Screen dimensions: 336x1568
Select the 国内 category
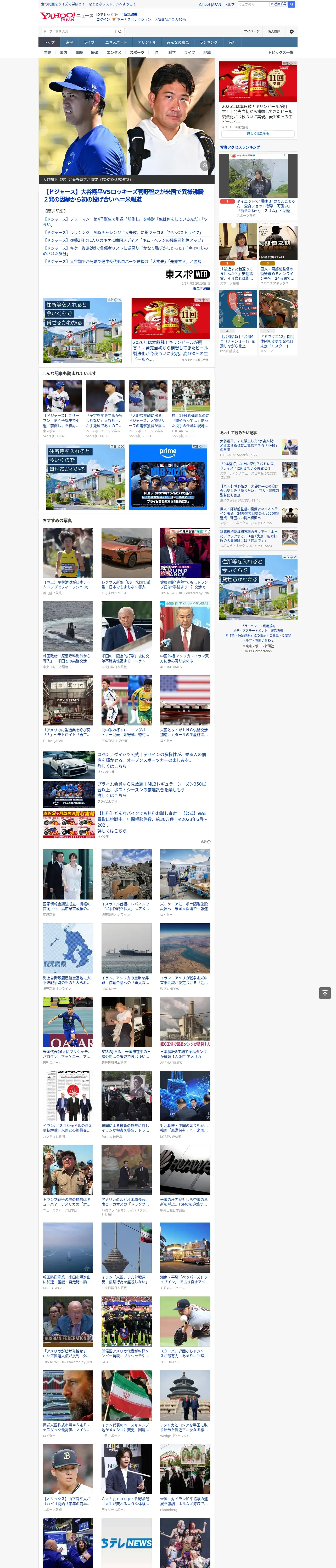63,52
